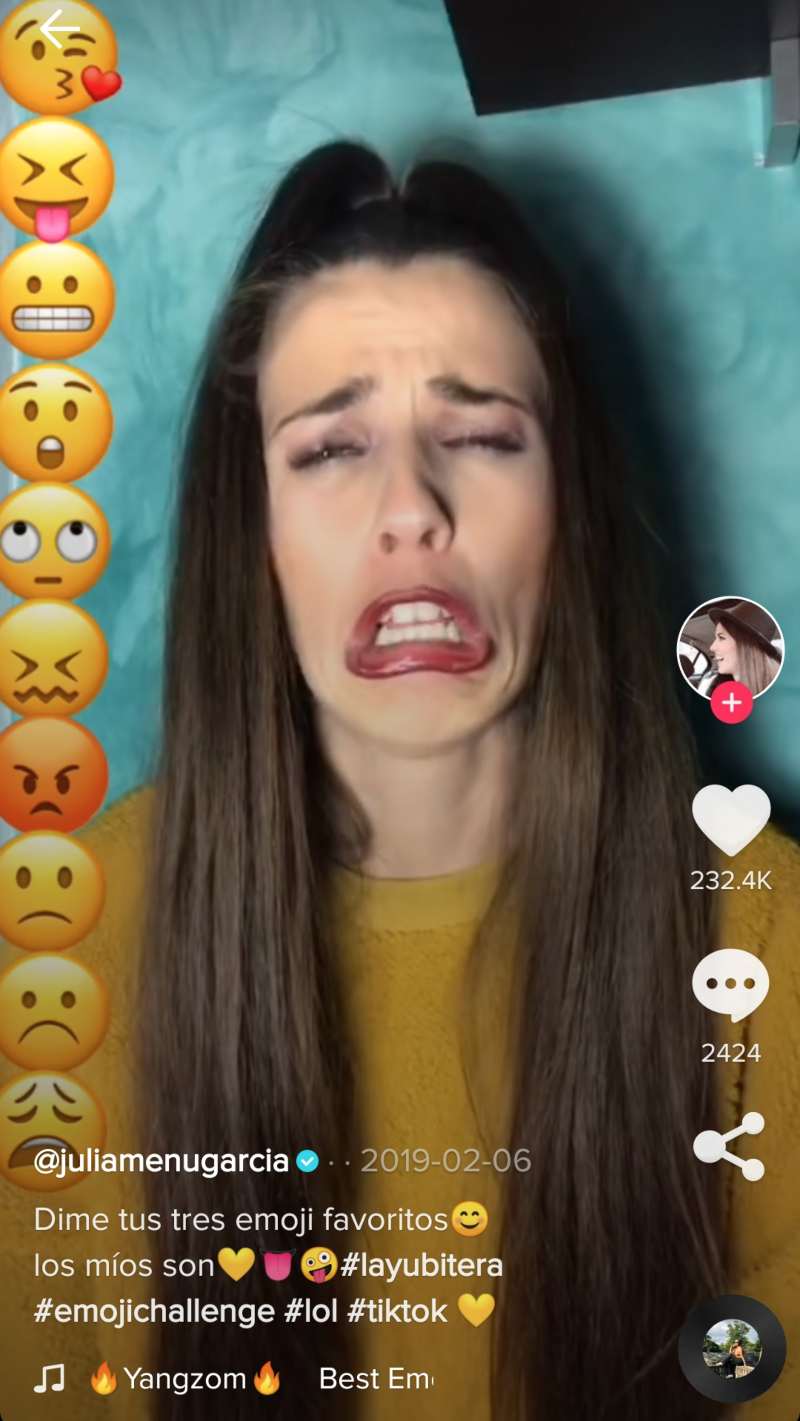Open the #layubitera hashtag

pos(421,1266)
